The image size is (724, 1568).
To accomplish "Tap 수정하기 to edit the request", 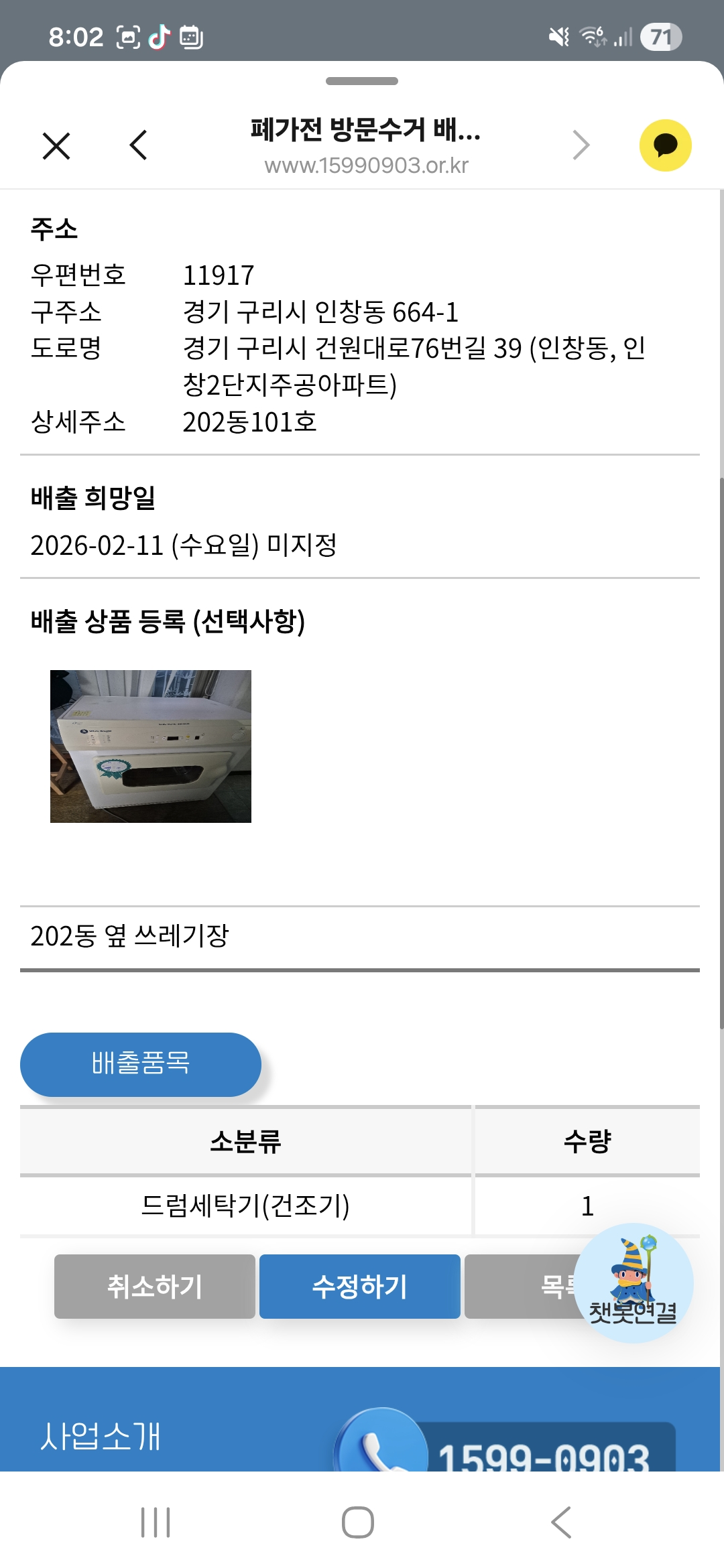I will pyautogui.click(x=360, y=1287).
